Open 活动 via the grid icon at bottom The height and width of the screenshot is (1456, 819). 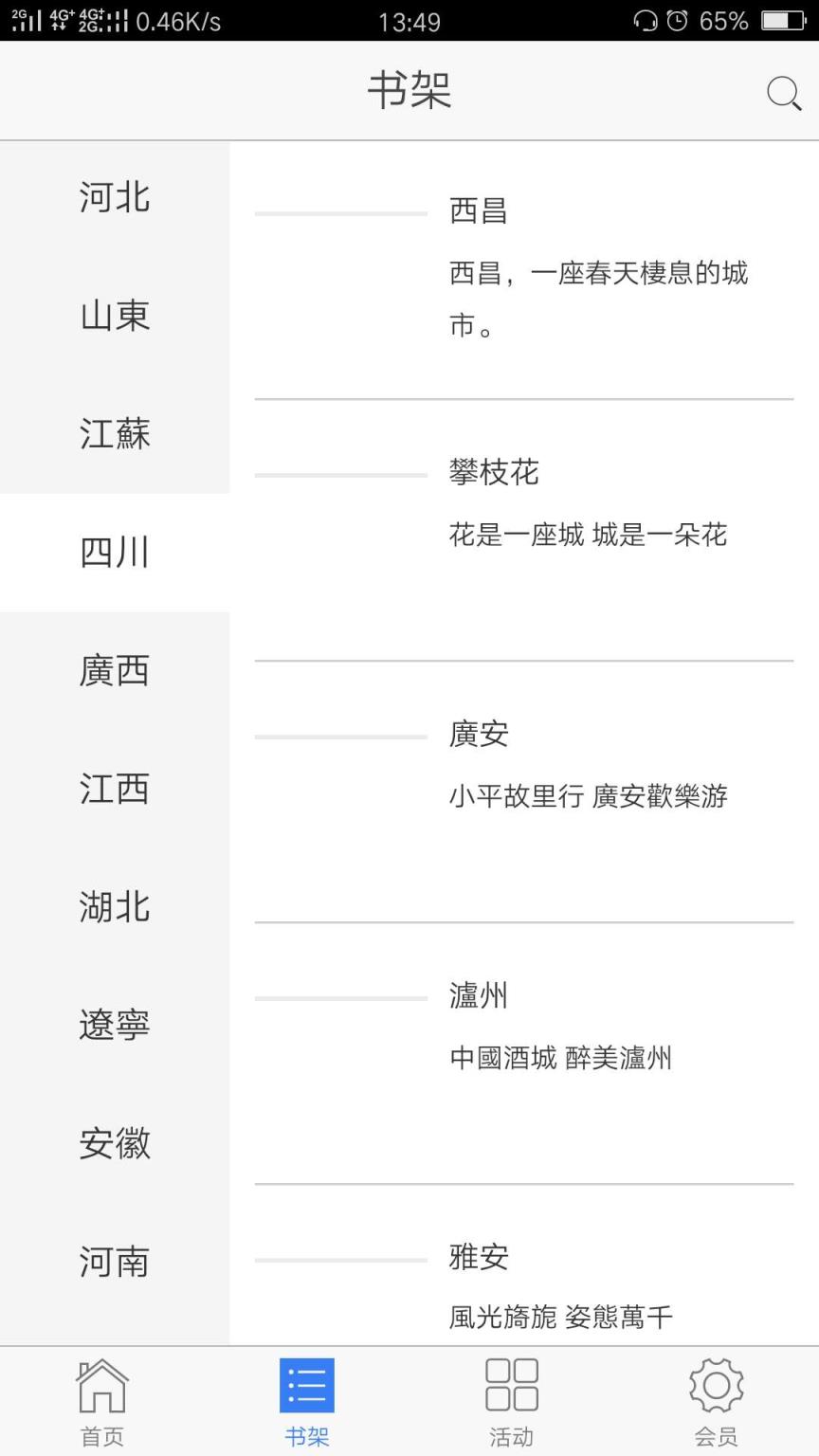511,1400
